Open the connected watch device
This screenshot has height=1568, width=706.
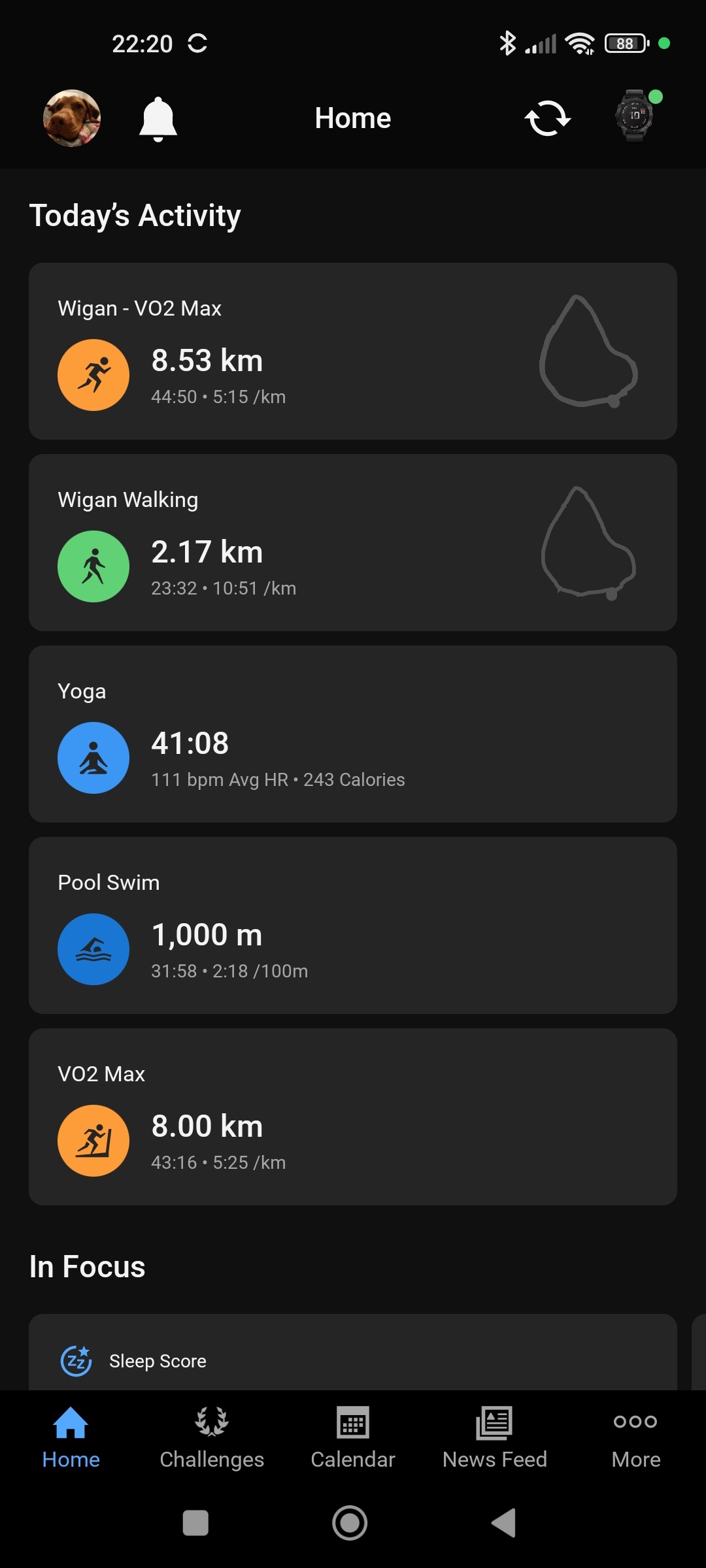point(635,116)
